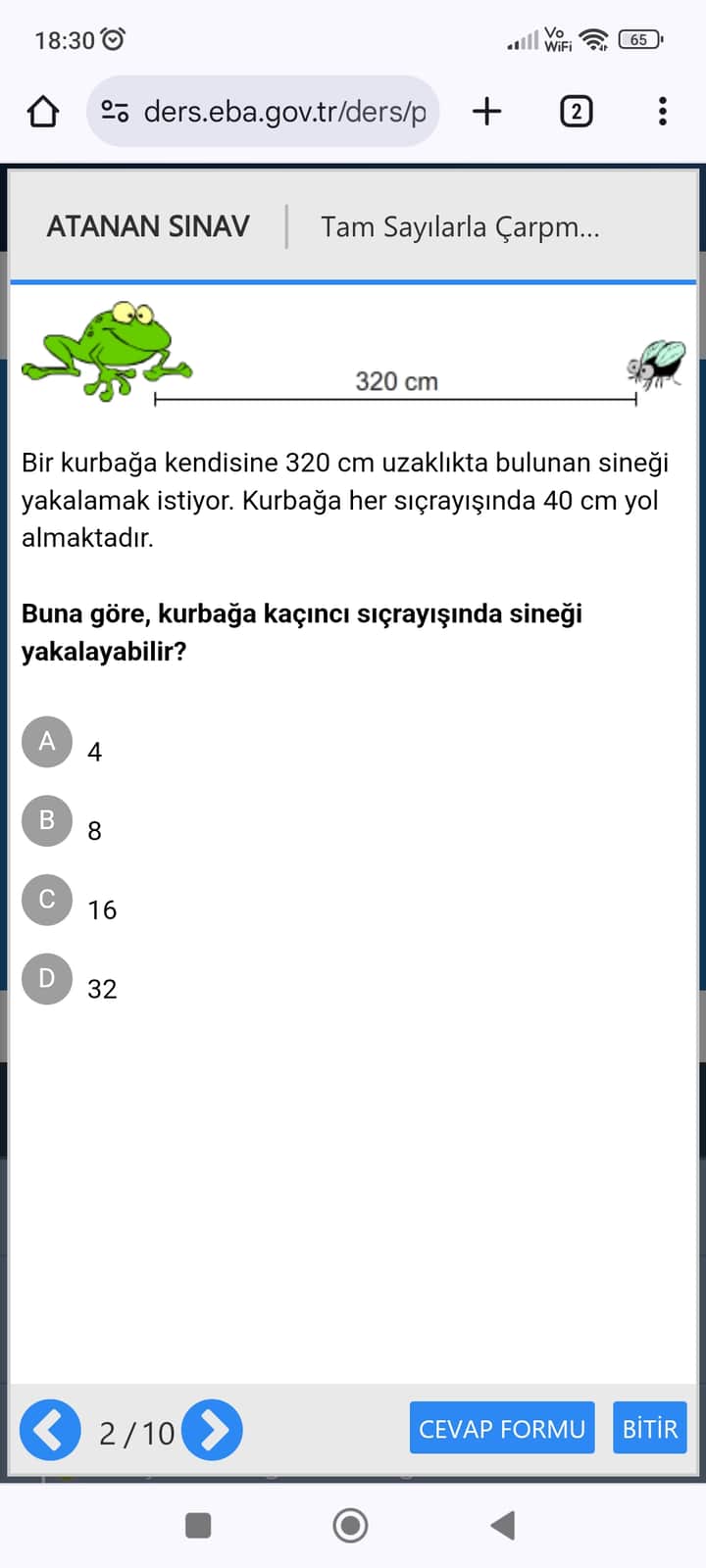Go to the browser home page
706x1568 pixels.
(43, 112)
